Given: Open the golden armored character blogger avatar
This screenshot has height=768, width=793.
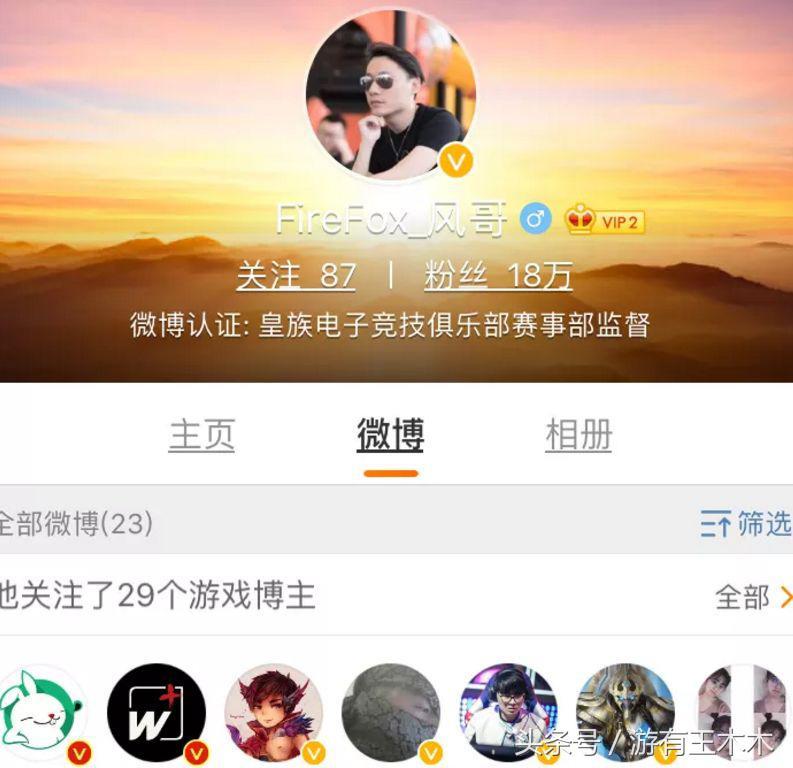Looking at the screenshot, I should click(x=626, y=712).
